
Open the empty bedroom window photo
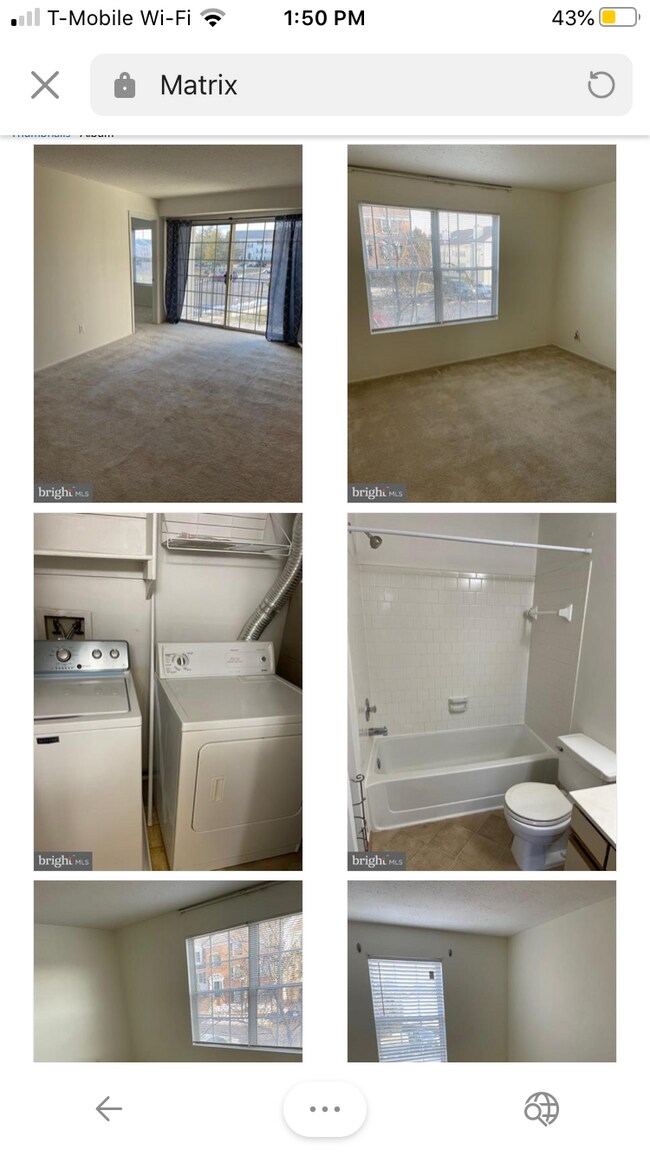[x=481, y=322]
